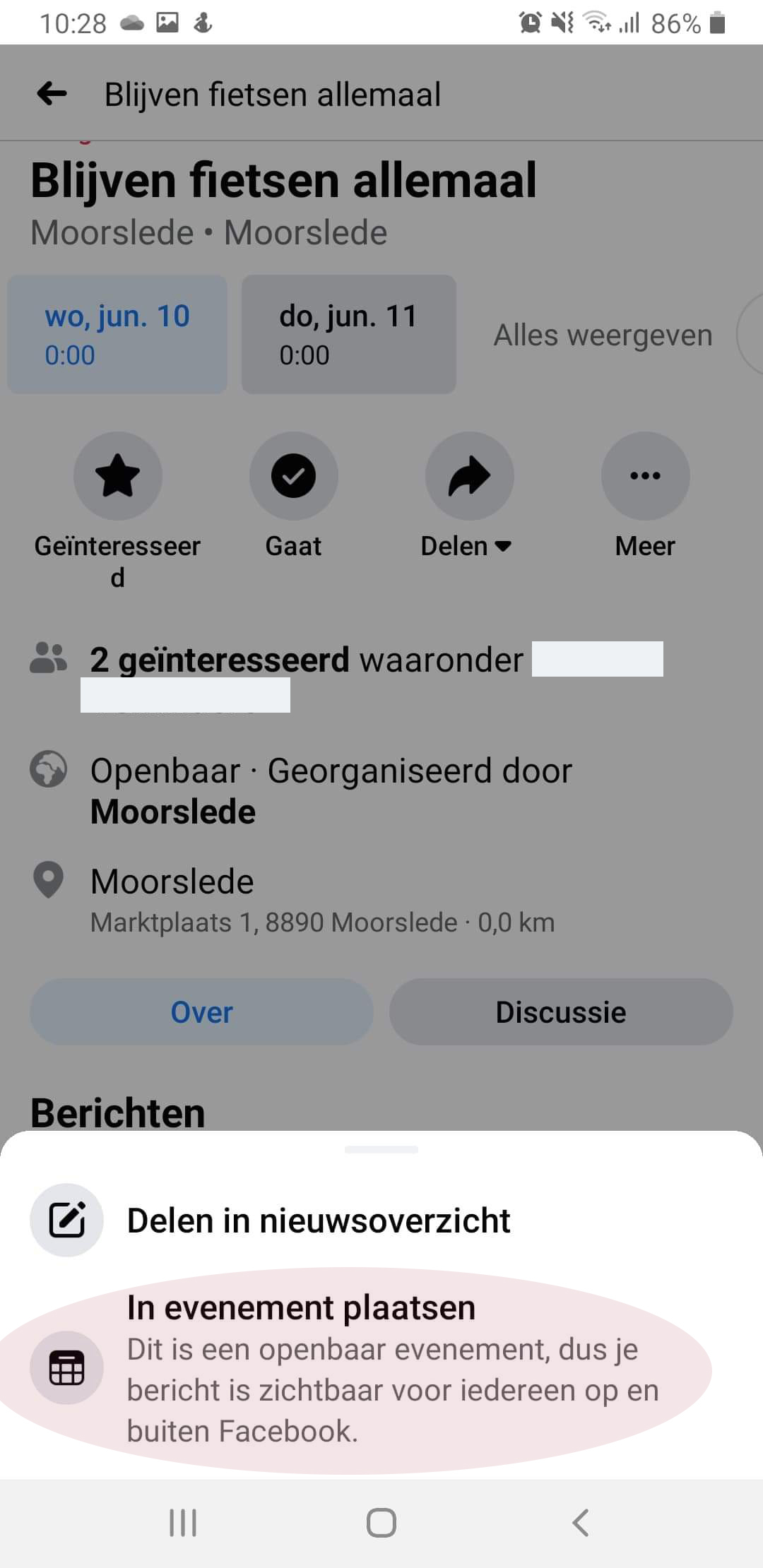The image size is (763, 1568).
Task: Go back using the top arrow
Action: coord(52,93)
